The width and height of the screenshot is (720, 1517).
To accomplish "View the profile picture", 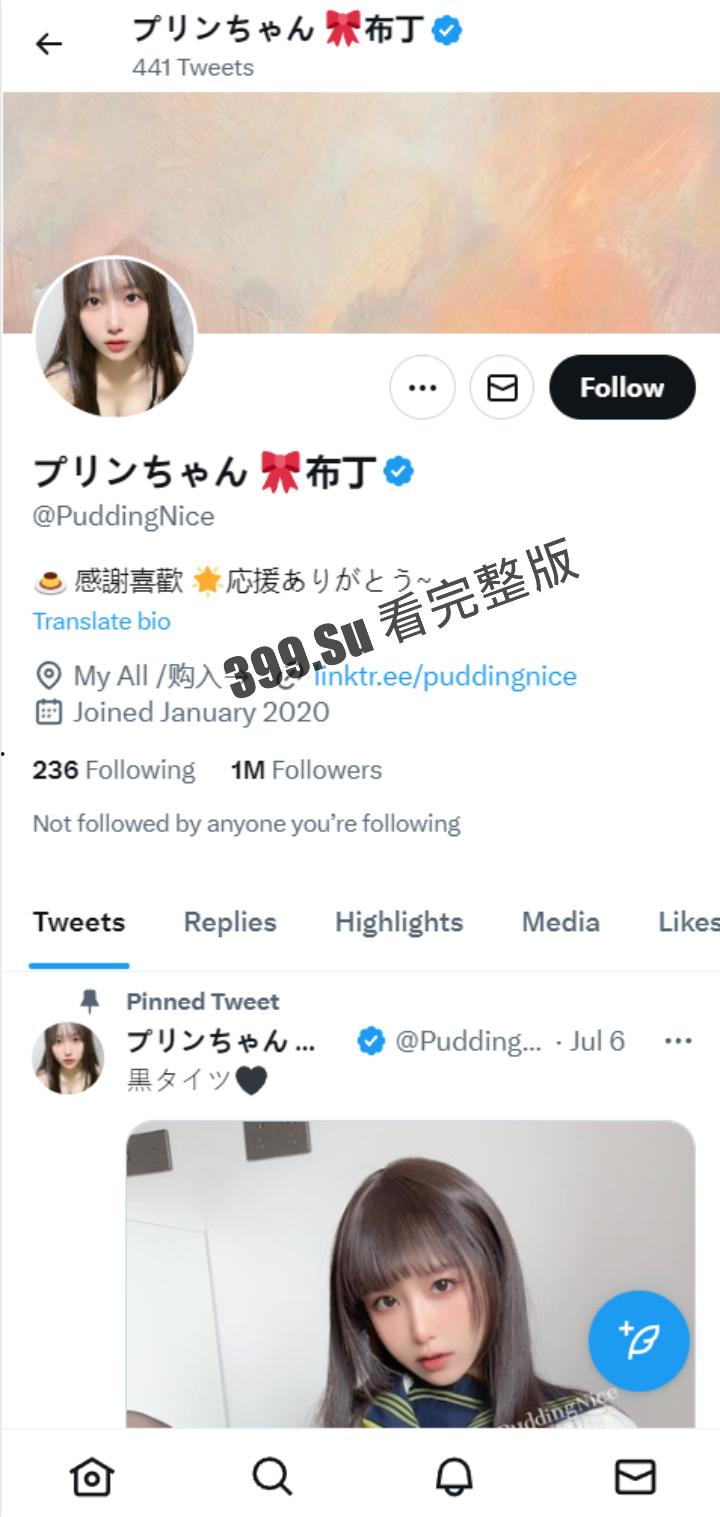I will [114, 338].
